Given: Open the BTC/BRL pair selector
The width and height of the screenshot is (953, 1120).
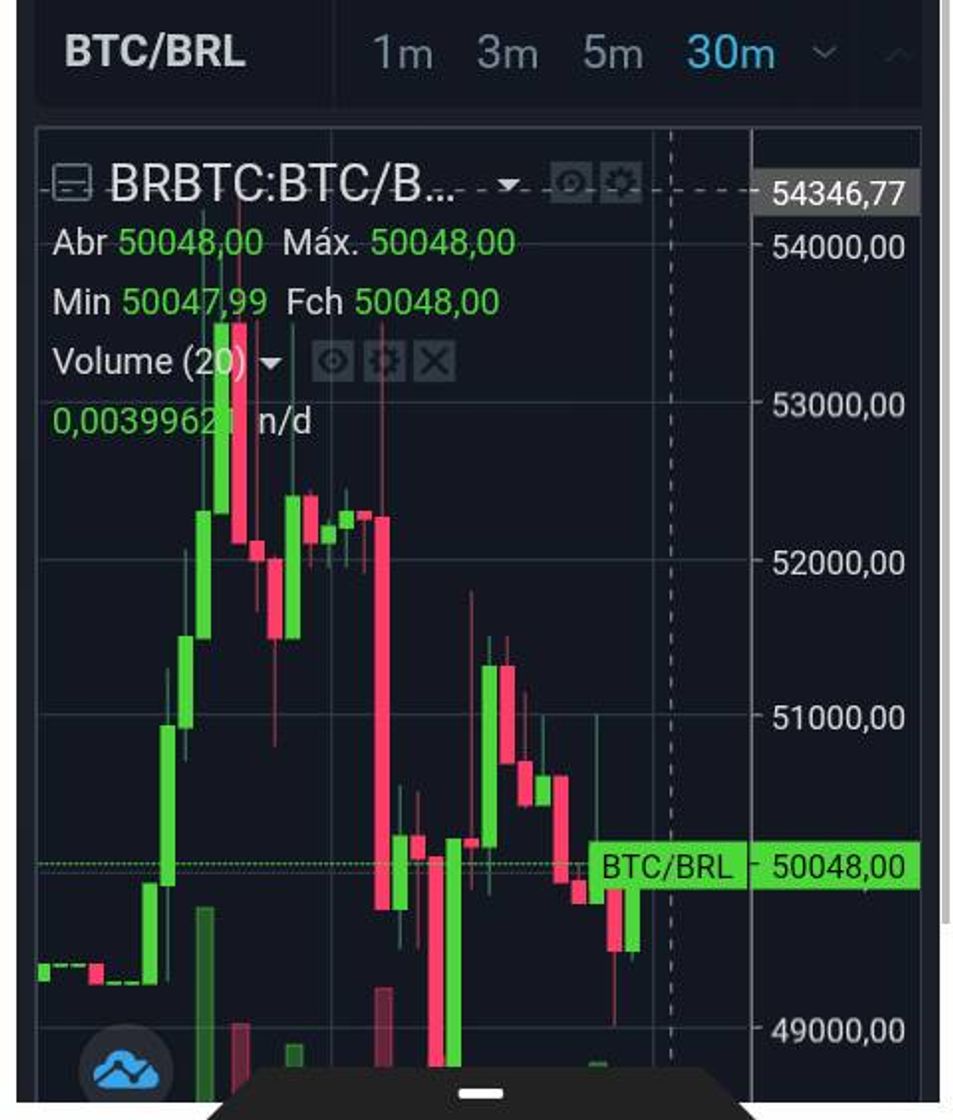Looking at the screenshot, I should click(154, 52).
